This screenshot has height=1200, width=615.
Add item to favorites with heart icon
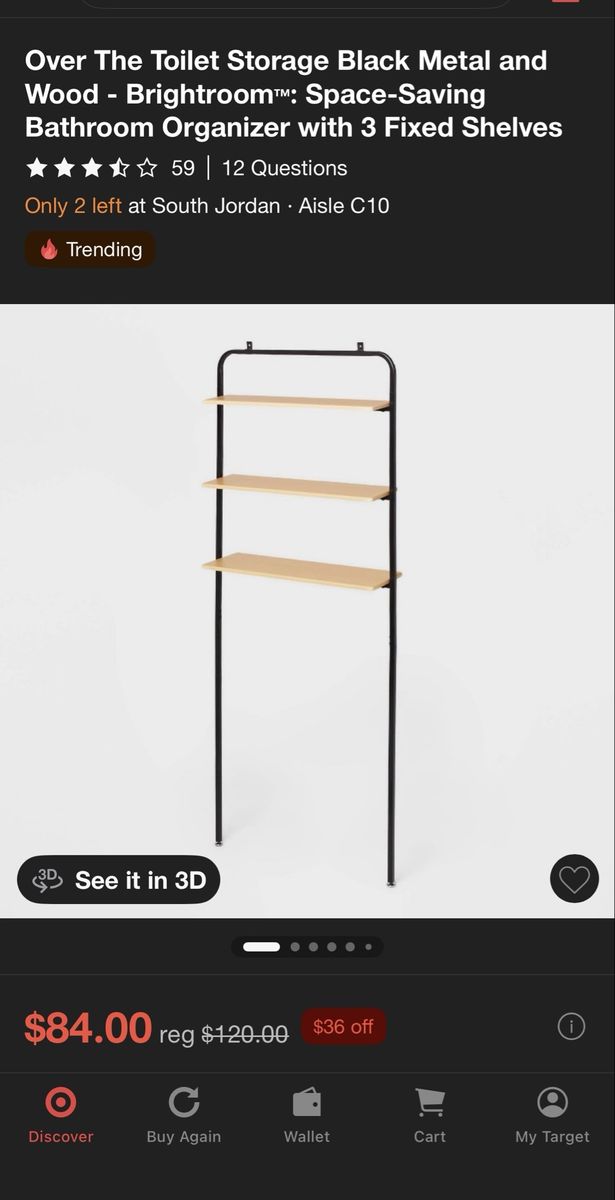click(x=574, y=880)
